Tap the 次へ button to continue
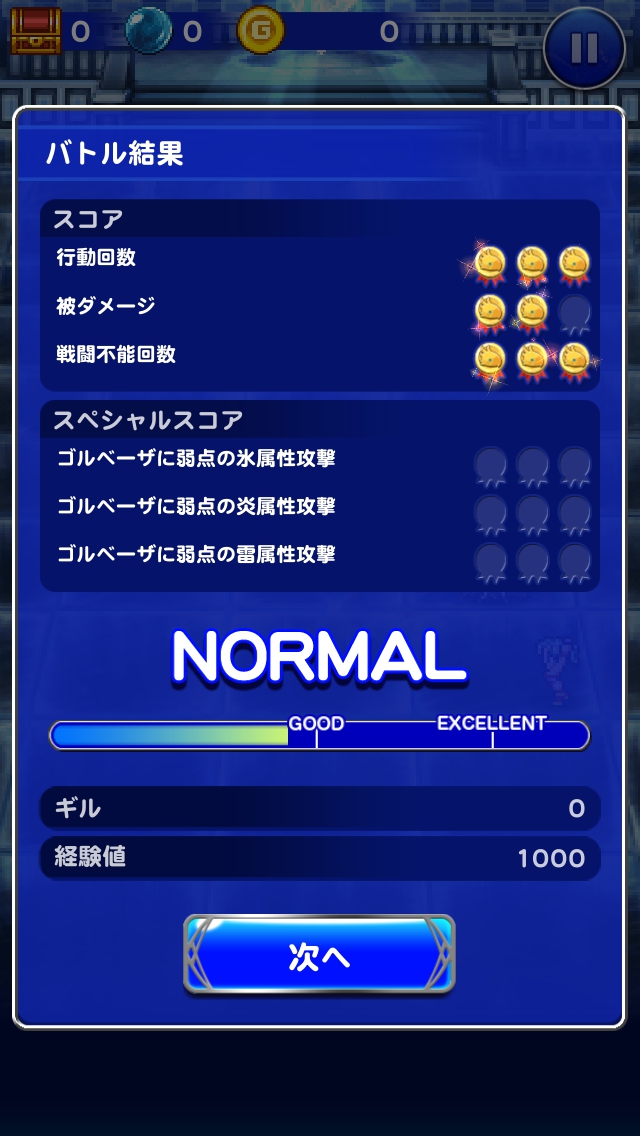 (x=319, y=955)
